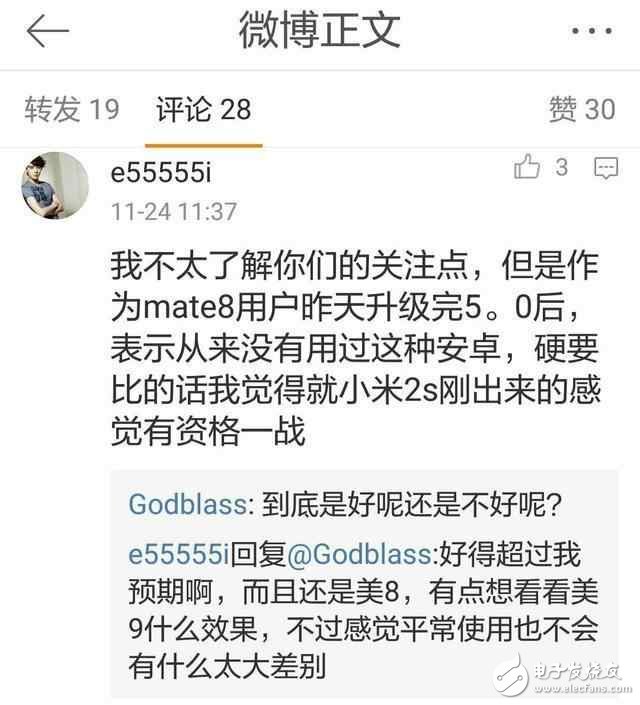This screenshot has width=640, height=705.
Task: Open the e55555i username in comment header
Action: click(x=160, y=172)
